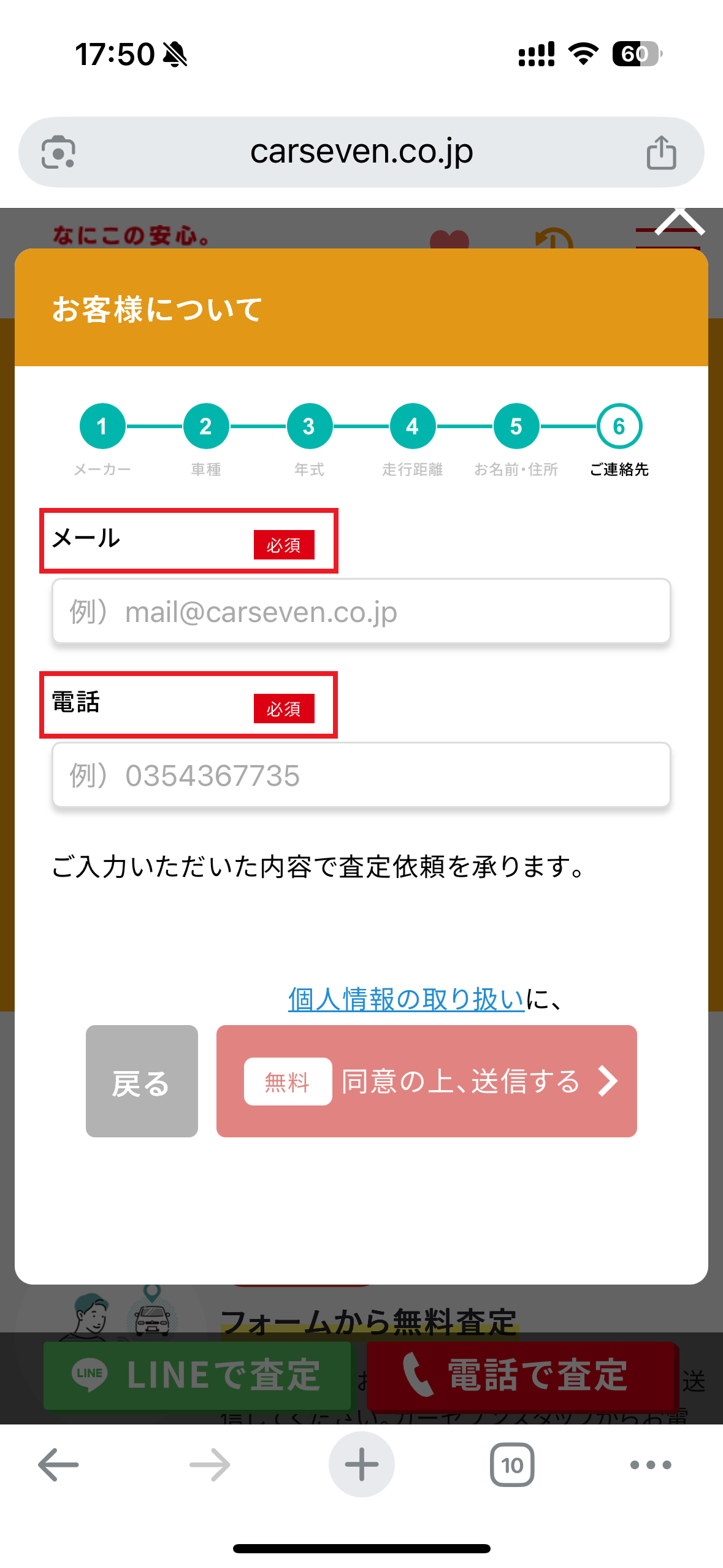Open Google Lens camera search icon
The width and height of the screenshot is (723, 1568).
click(58, 152)
